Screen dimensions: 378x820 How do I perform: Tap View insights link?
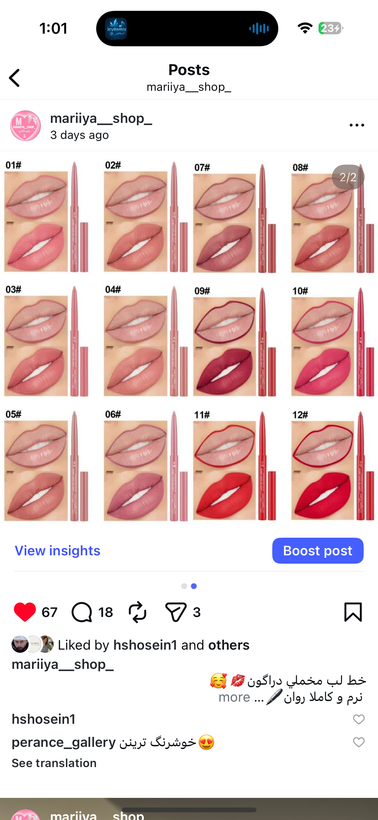click(x=58, y=551)
